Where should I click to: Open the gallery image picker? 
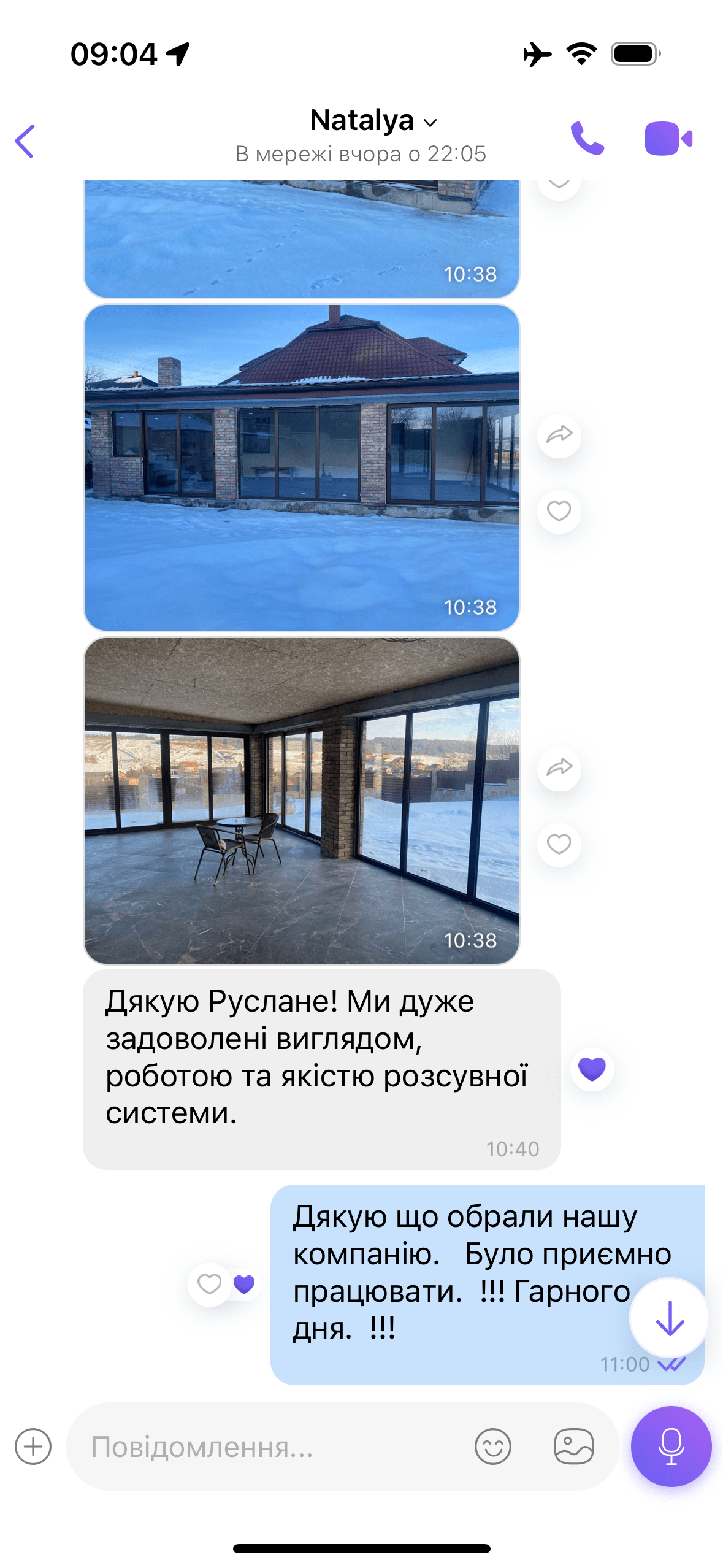pos(573,1447)
